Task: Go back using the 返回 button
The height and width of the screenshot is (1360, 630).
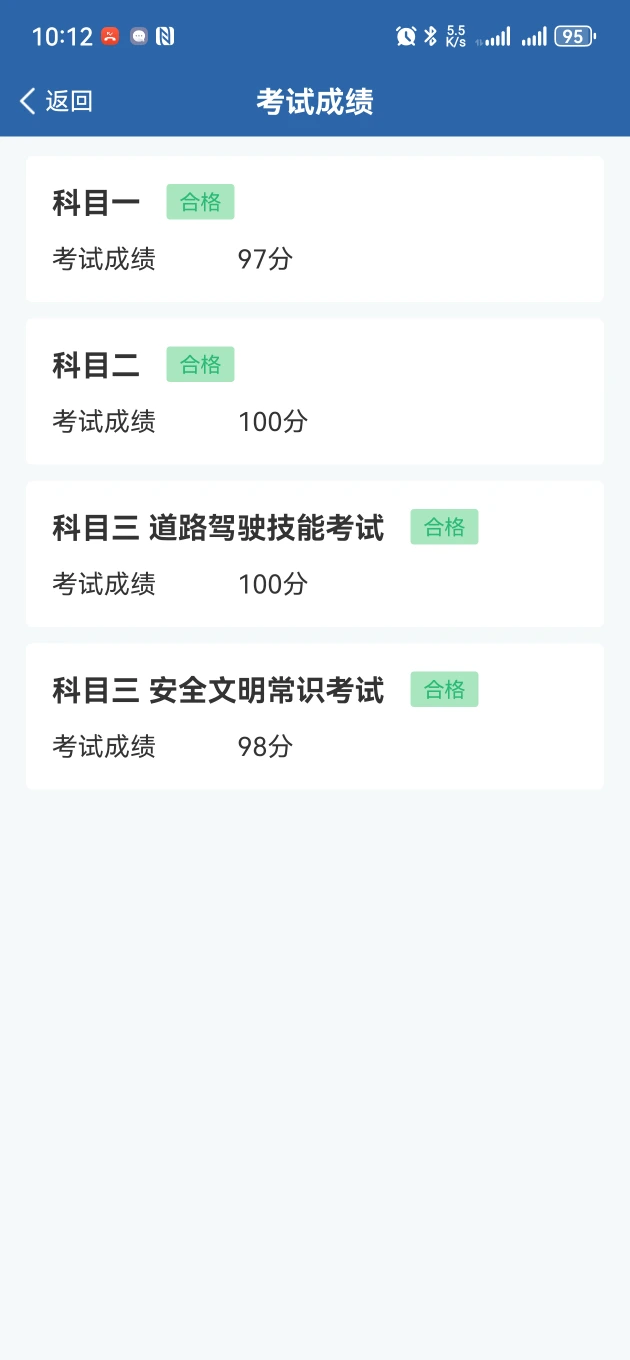Action: [x=56, y=101]
